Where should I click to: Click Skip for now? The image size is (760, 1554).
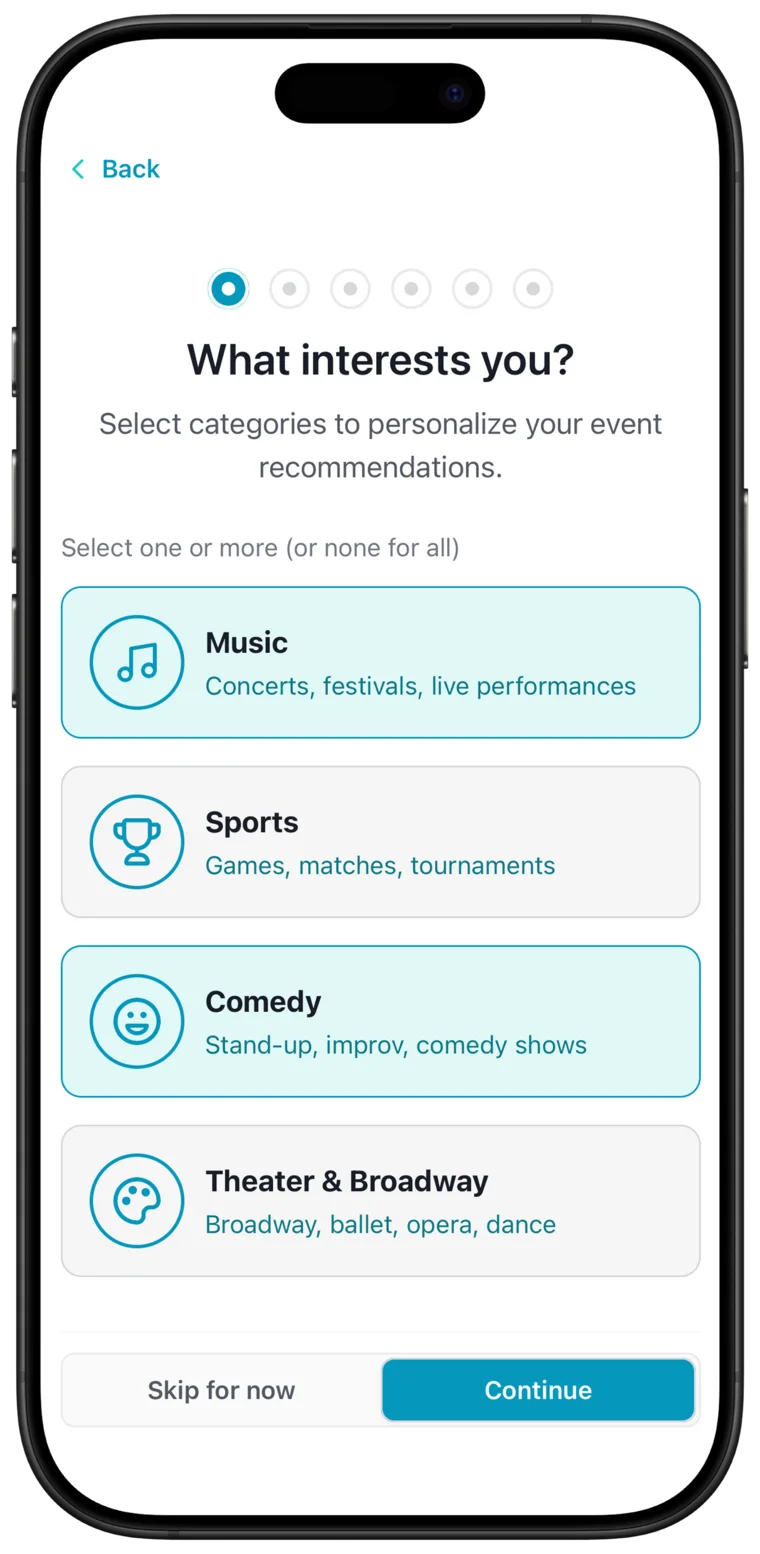pyautogui.click(x=221, y=1390)
